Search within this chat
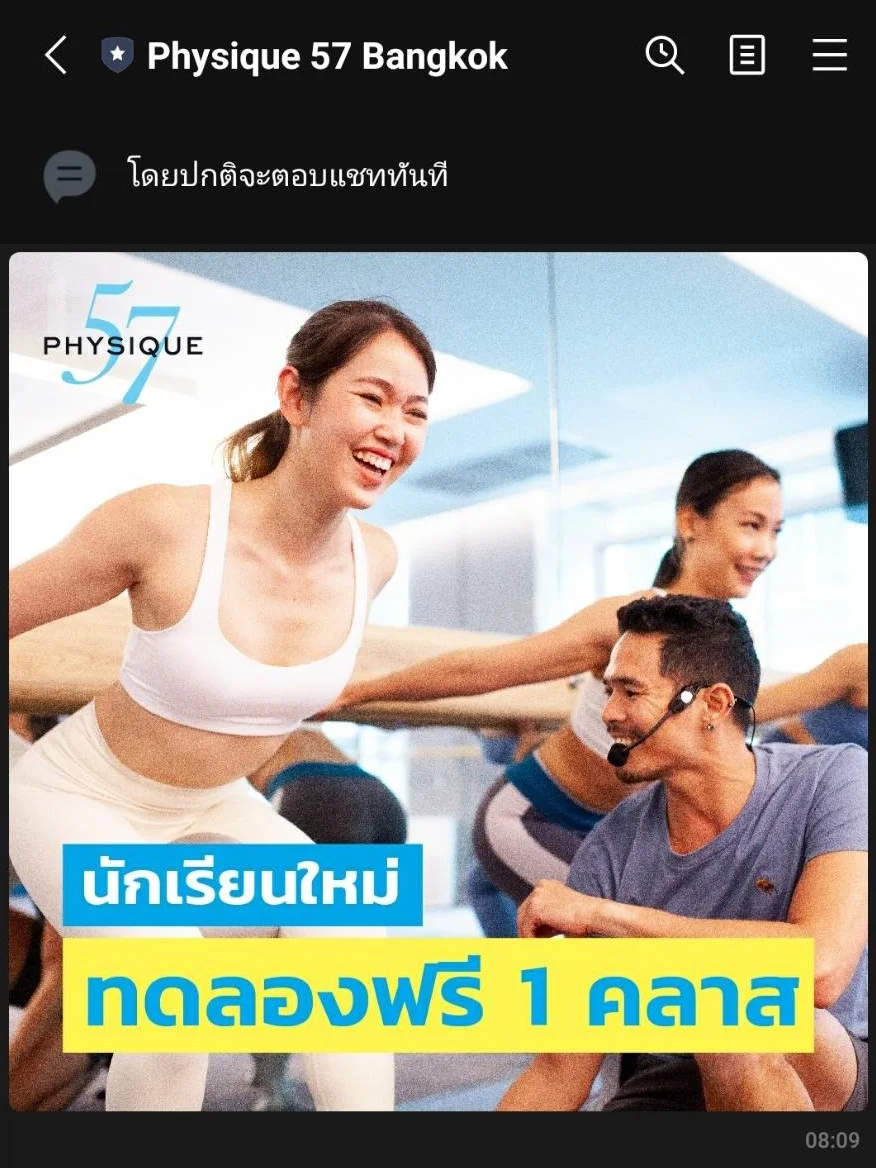The width and height of the screenshot is (876, 1168). coord(664,55)
